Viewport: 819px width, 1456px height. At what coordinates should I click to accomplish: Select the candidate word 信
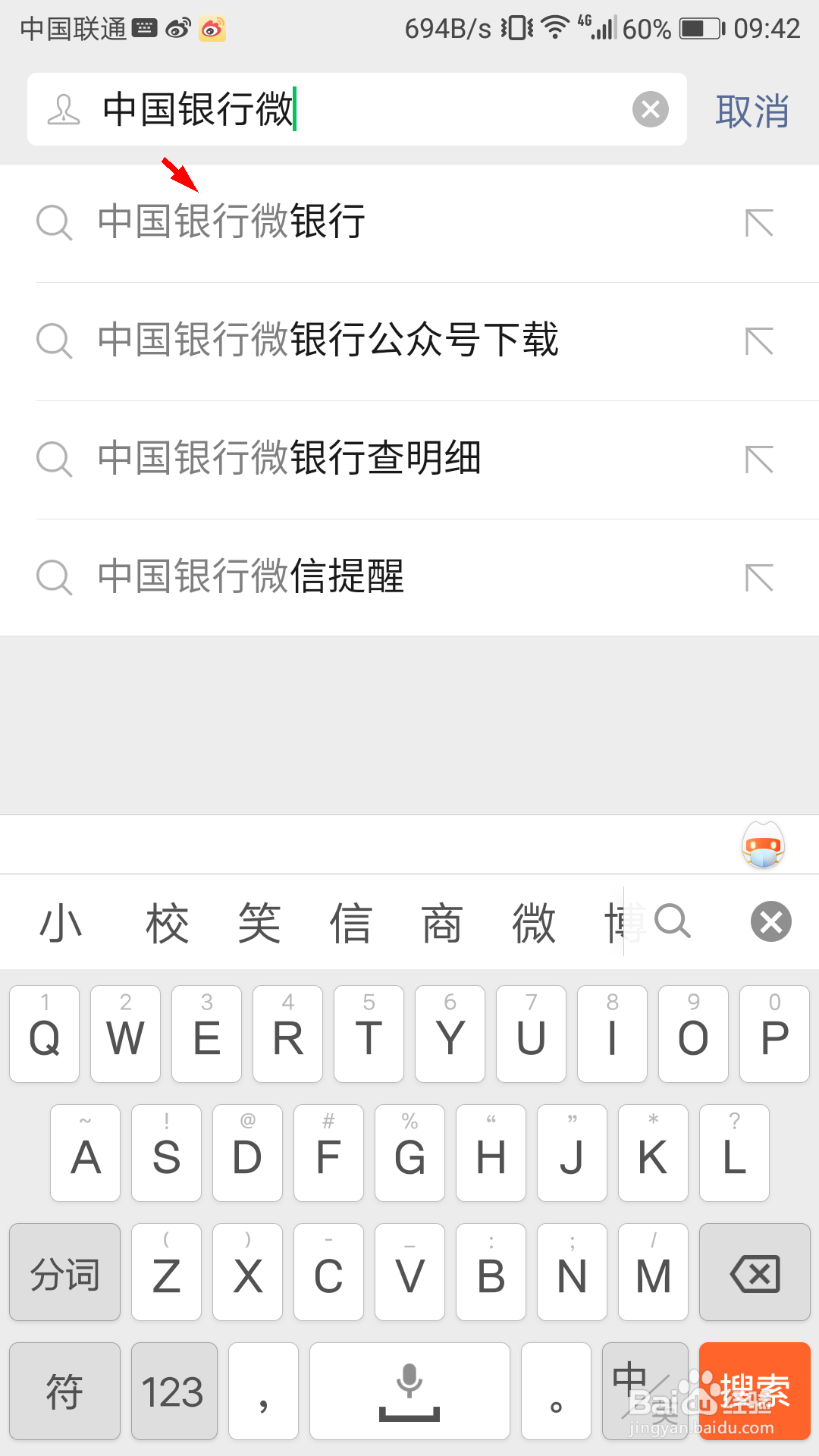[x=352, y=921]
